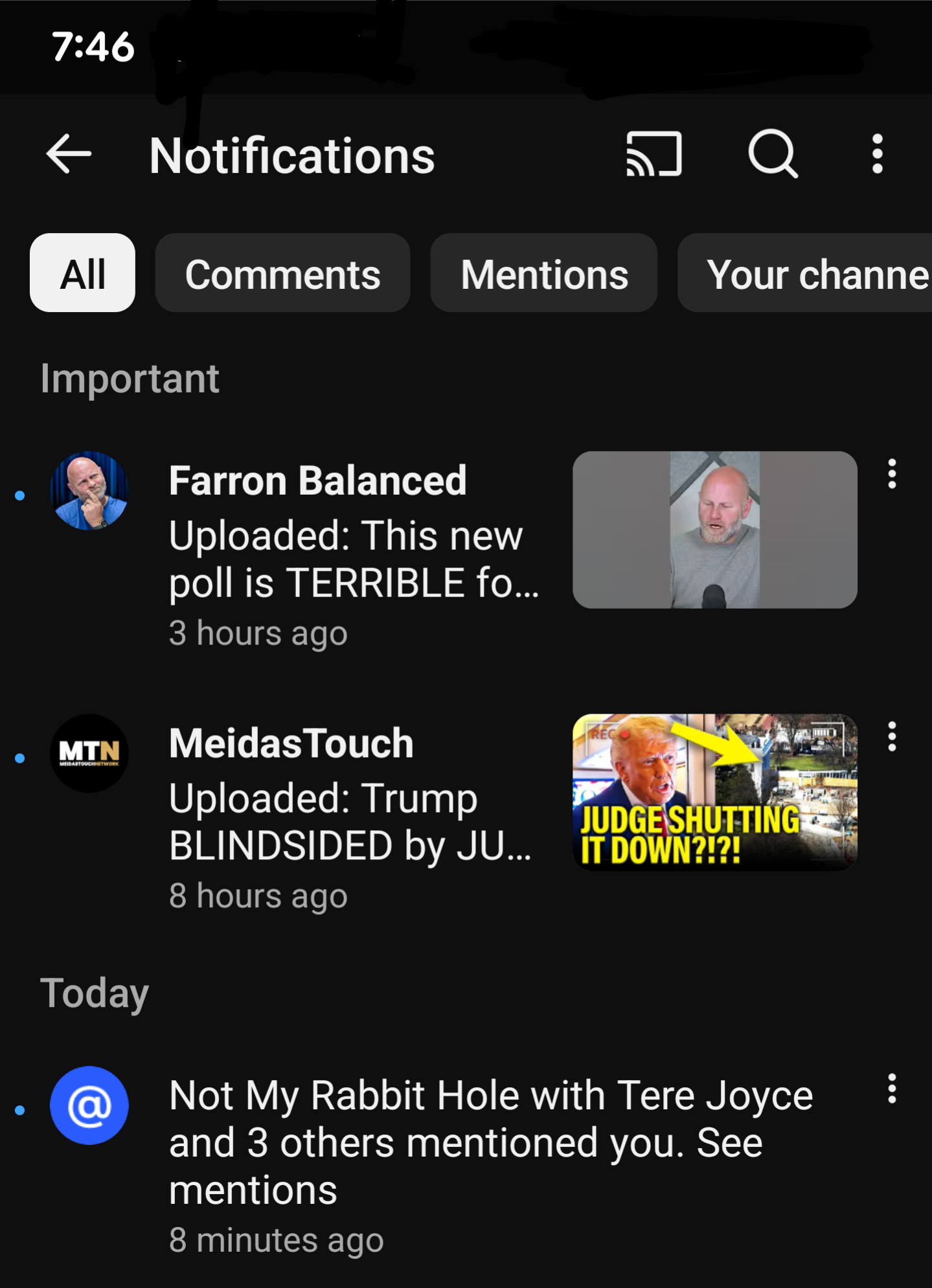Open the Farron Balanced video thumbnail
The image size is (932, 1288).
click(x=714, y=530)
